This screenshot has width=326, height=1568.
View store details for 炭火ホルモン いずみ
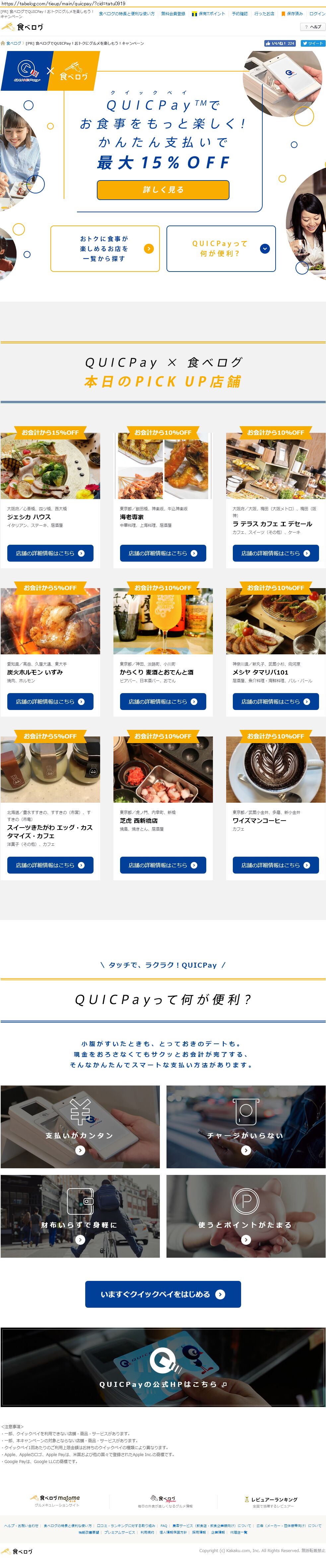pyautogui.click(x=50, y=701)
